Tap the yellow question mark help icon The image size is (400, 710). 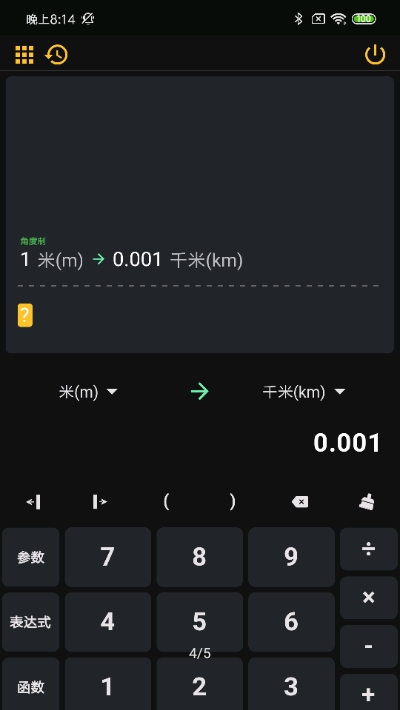[25, 315]
